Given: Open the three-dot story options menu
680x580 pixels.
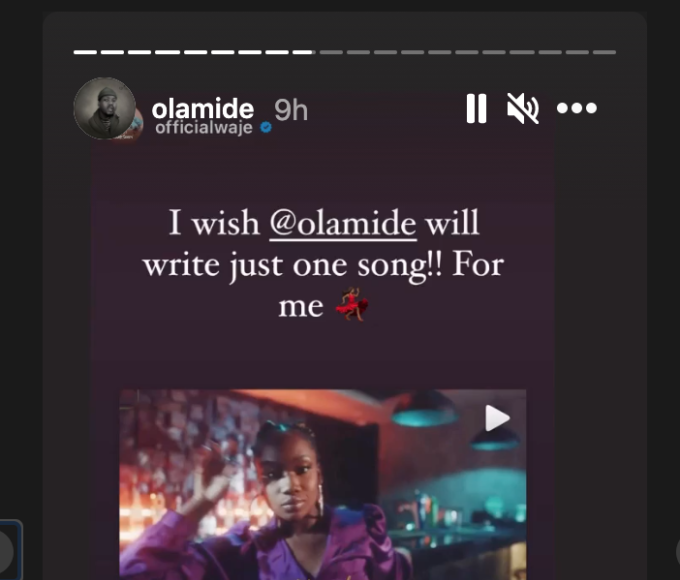Looking at the screenshot, I should click(x=577, y=108).
